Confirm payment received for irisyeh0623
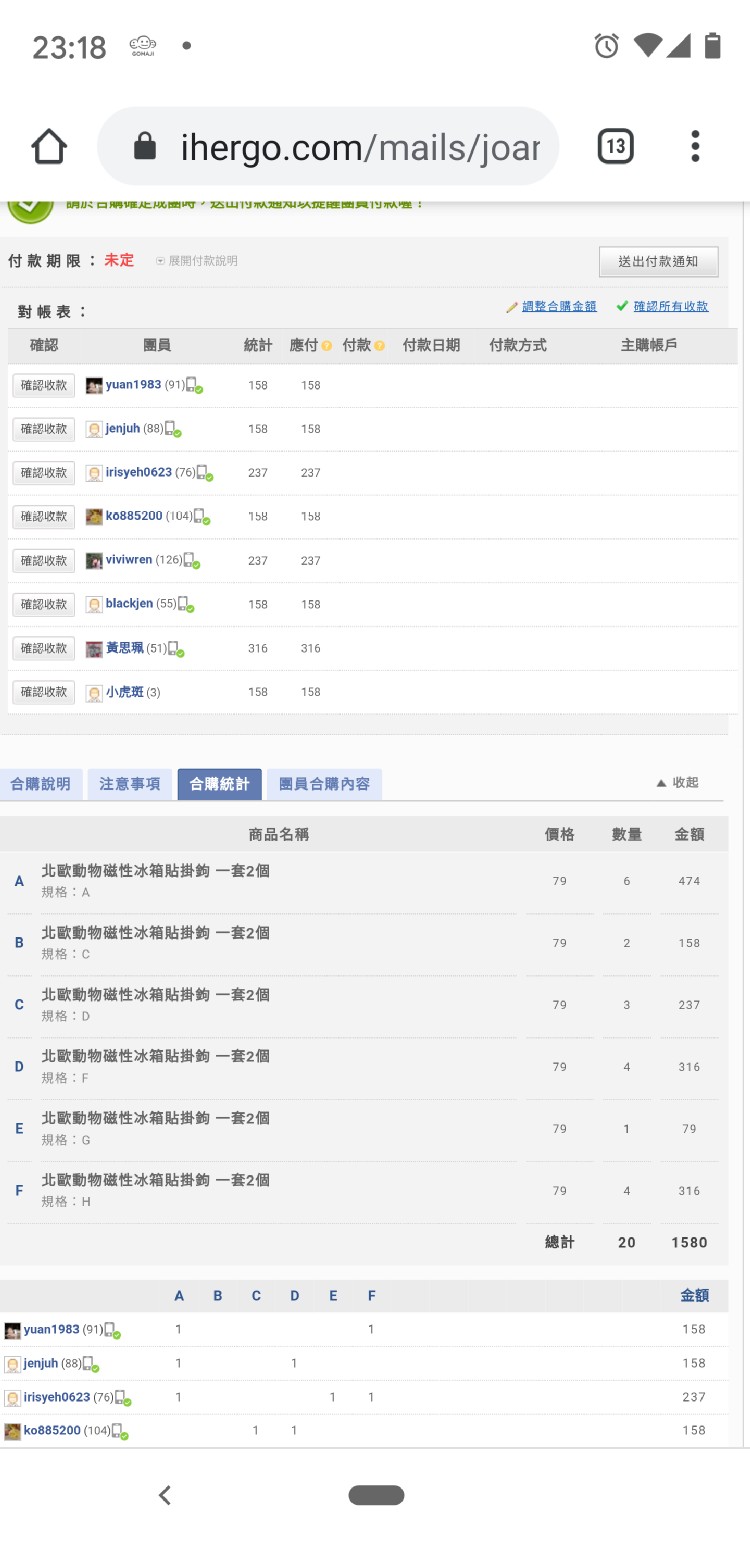 43,473
